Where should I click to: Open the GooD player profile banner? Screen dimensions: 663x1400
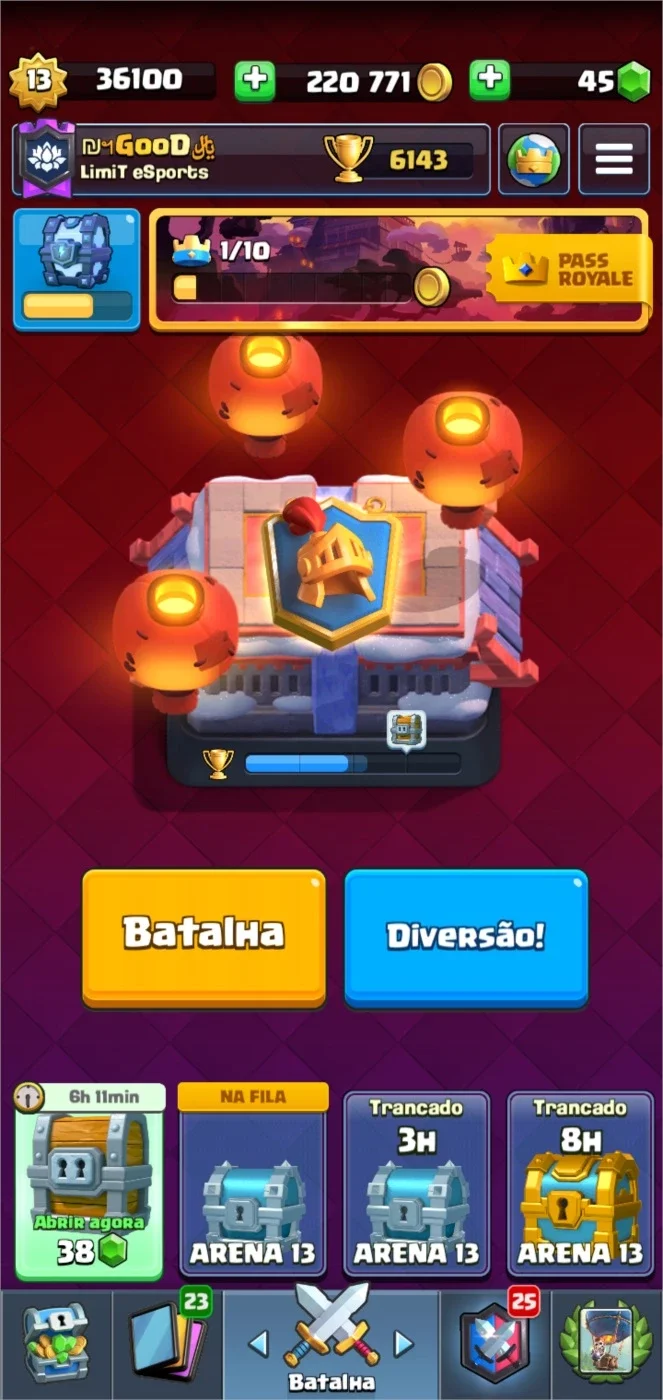click(x=251, y=159)
